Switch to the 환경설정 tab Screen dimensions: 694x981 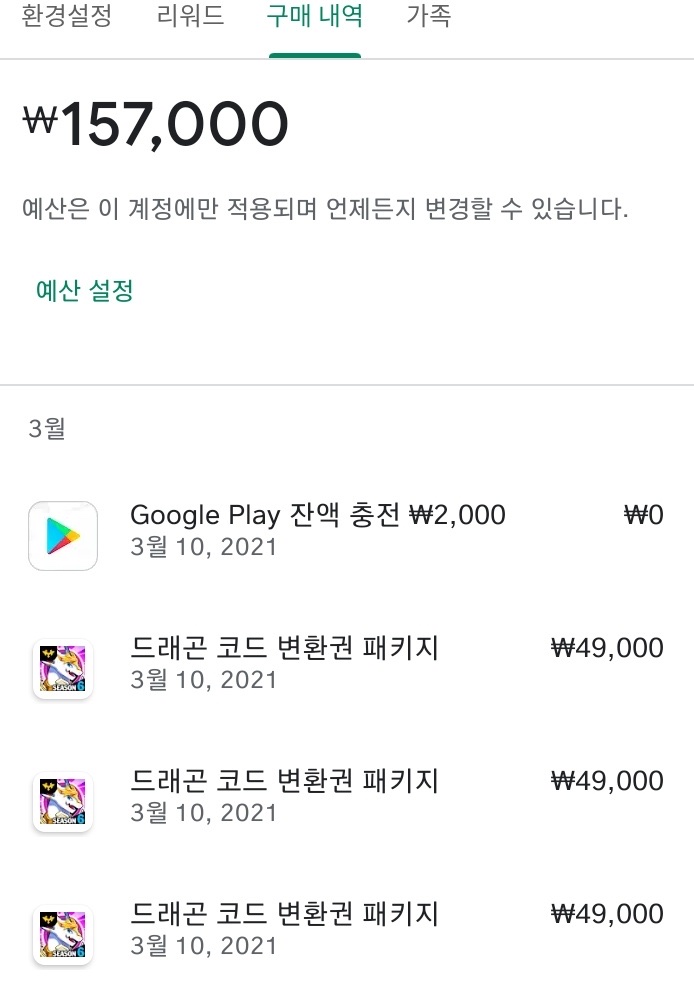tap(66, 18)
